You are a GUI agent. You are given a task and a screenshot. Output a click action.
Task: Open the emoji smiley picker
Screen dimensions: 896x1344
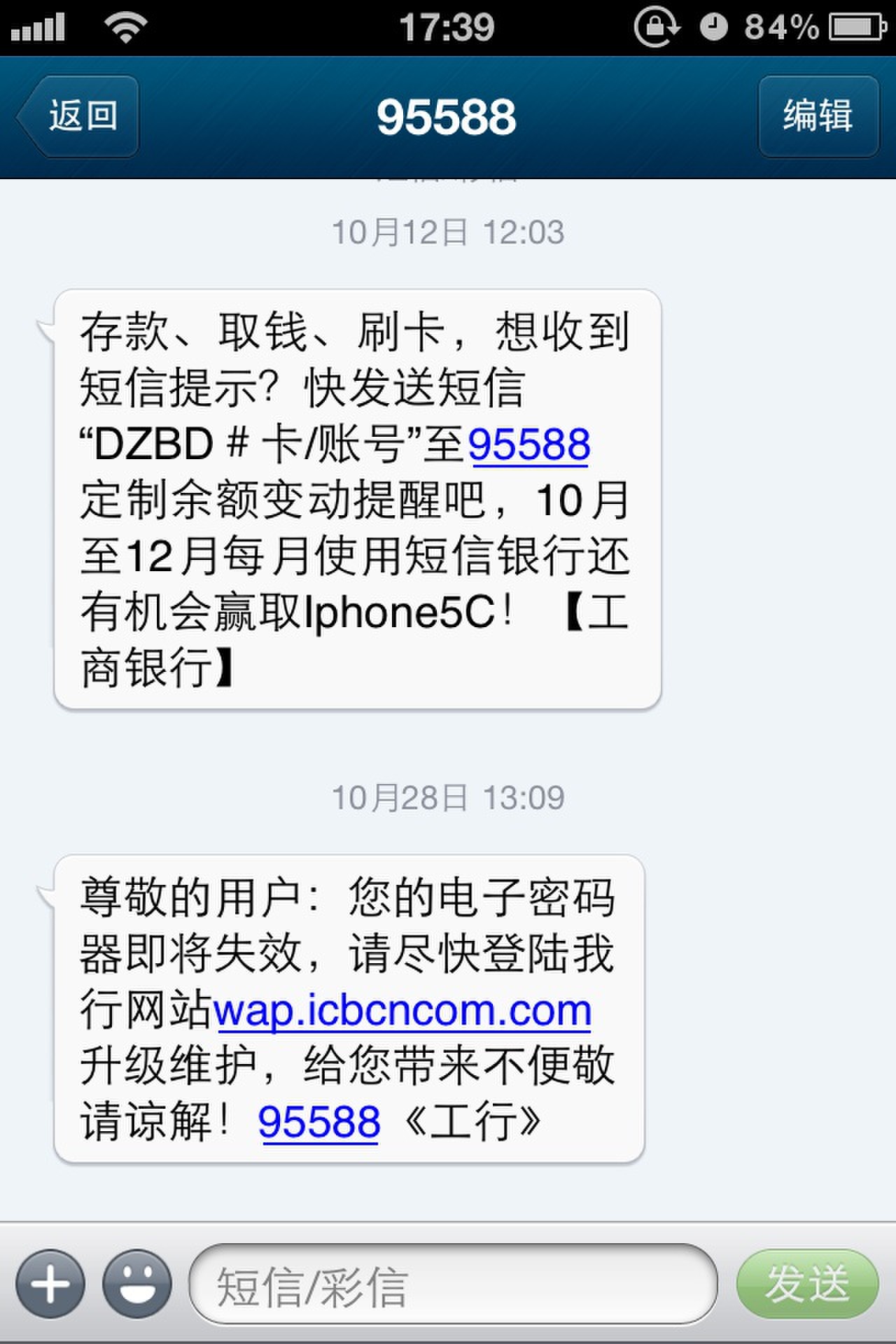[x=136, y=1284]
